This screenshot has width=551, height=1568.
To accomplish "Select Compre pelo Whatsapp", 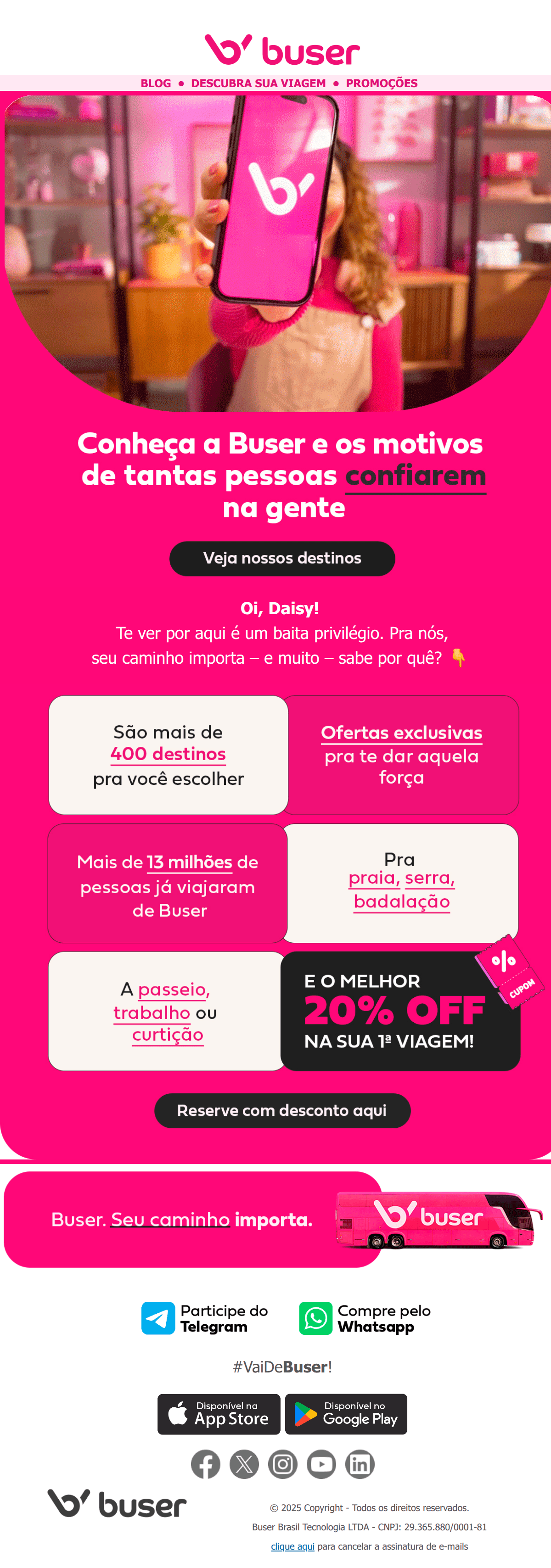I will click(365, 1318).
